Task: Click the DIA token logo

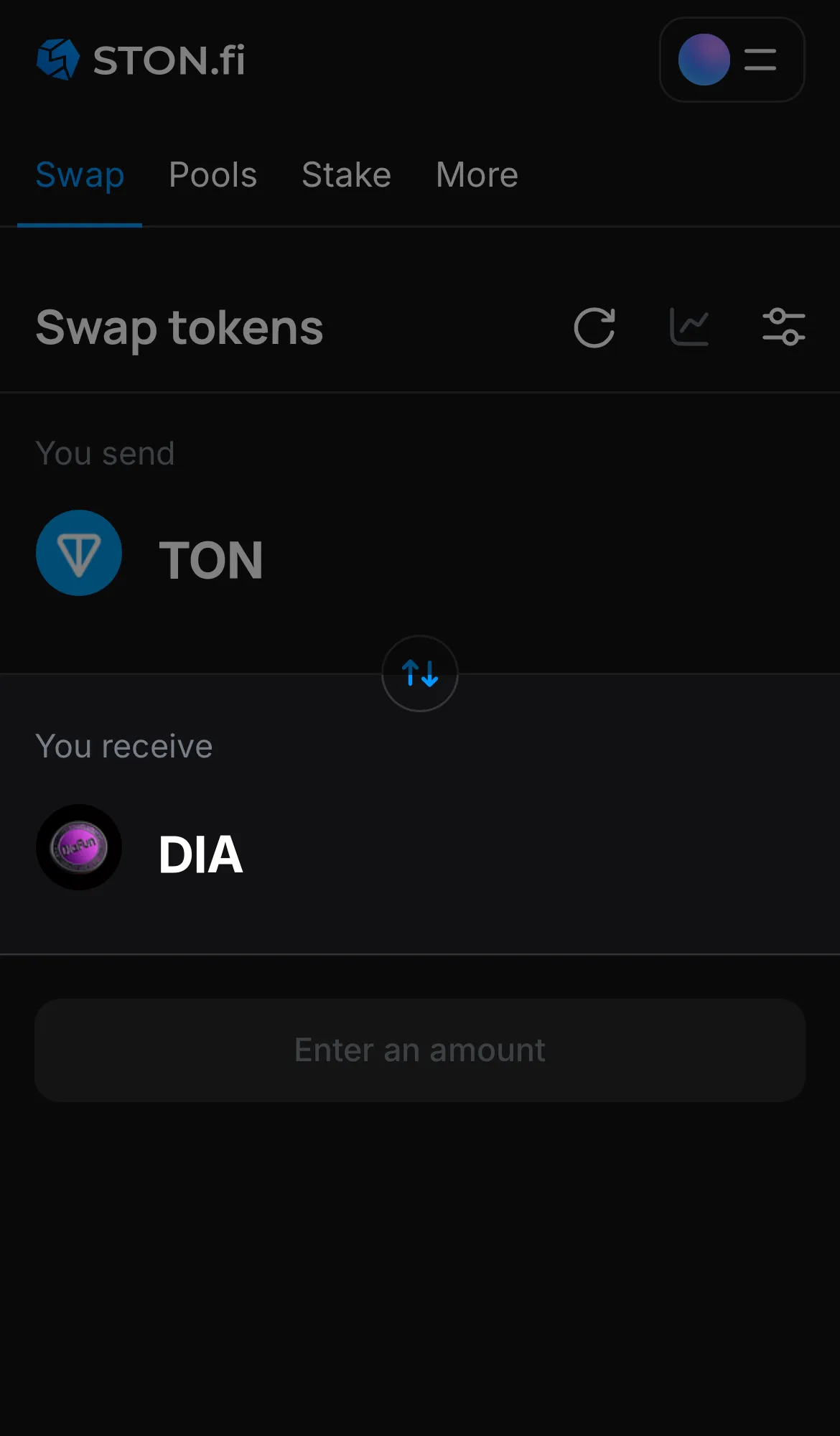Action: click(x=79, y=847)
